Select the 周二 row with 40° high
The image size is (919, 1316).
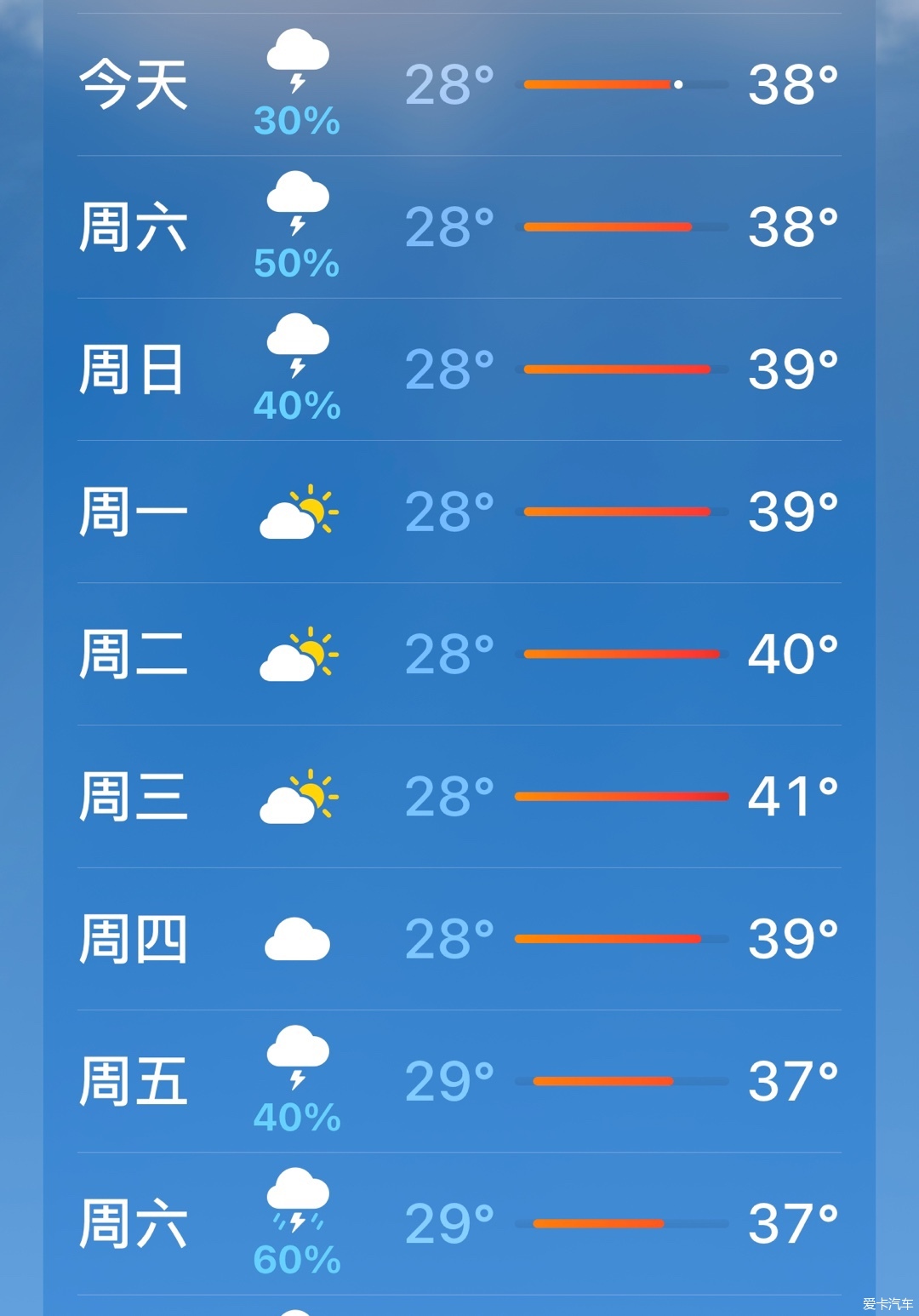coord(459,654)
